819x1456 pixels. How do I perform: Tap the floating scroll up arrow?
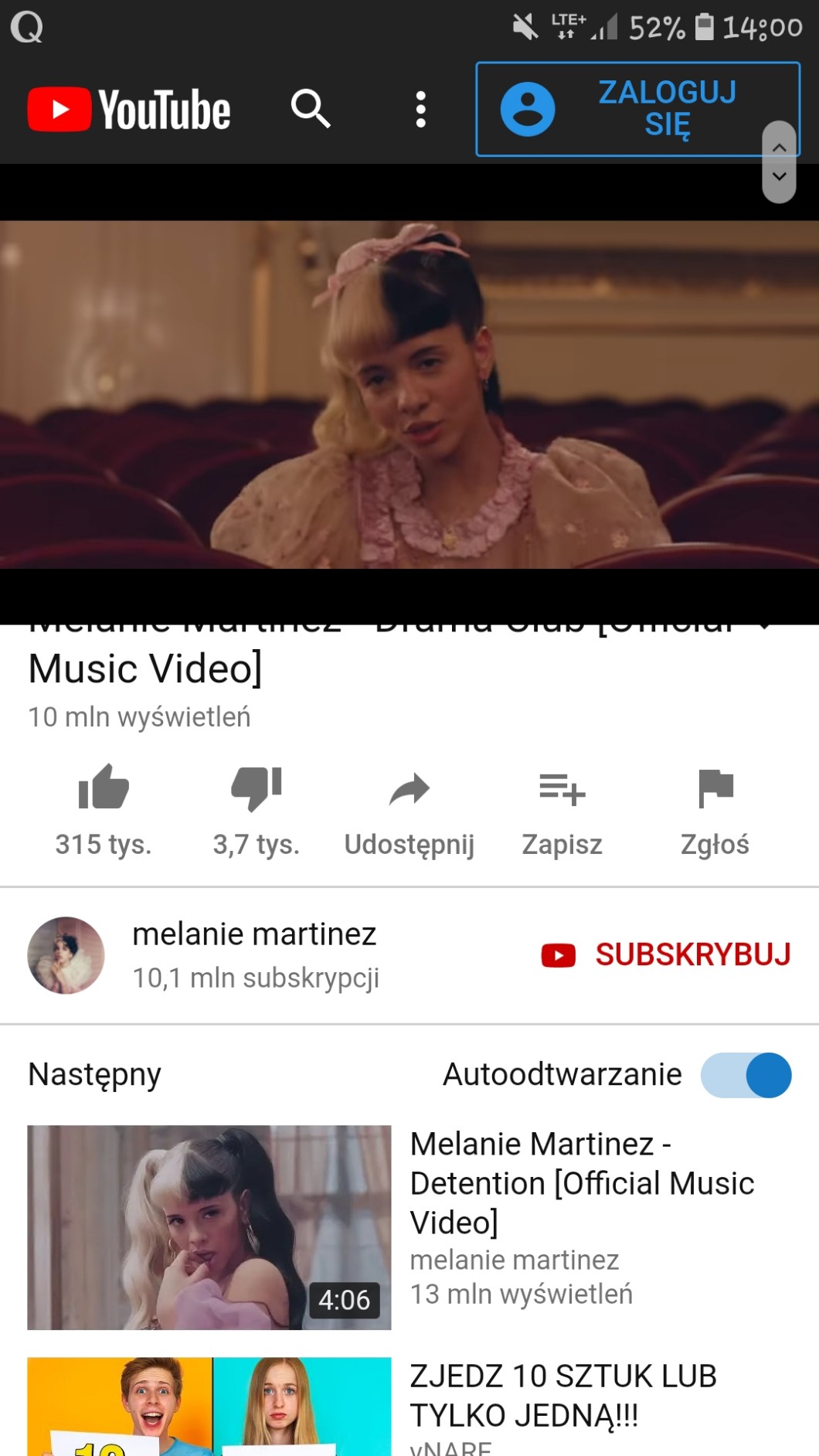pos(779,147)
